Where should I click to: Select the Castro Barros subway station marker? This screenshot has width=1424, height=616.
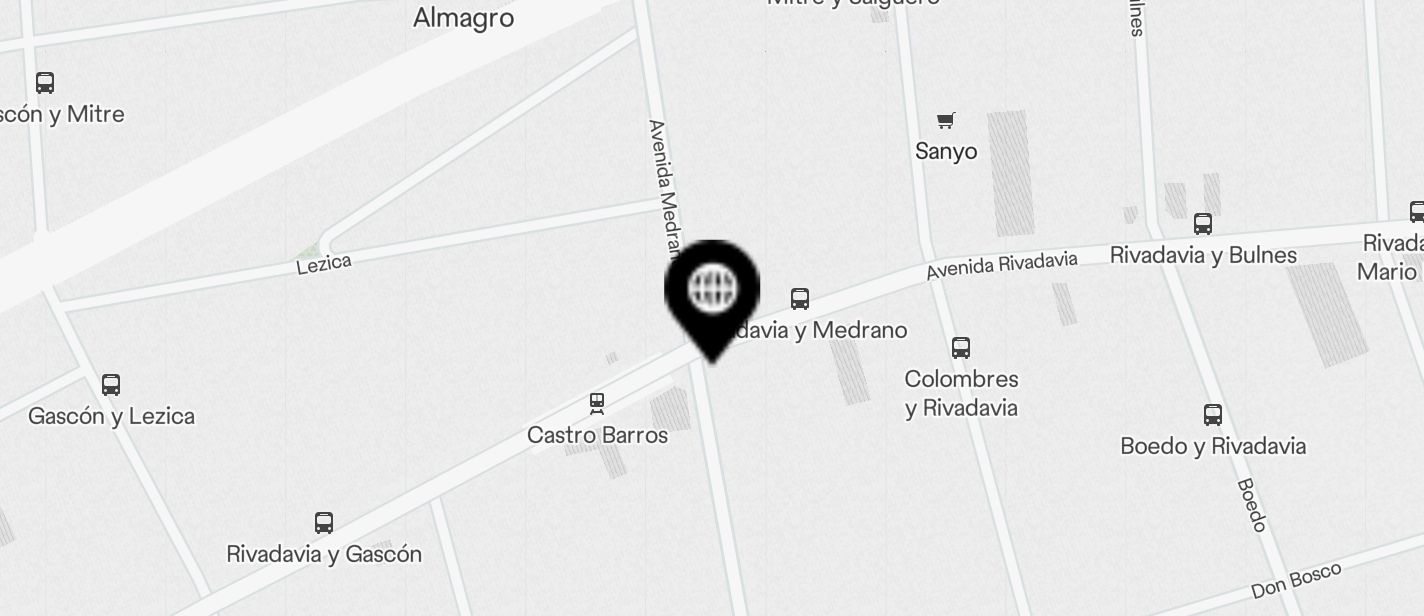coord(597,403)
